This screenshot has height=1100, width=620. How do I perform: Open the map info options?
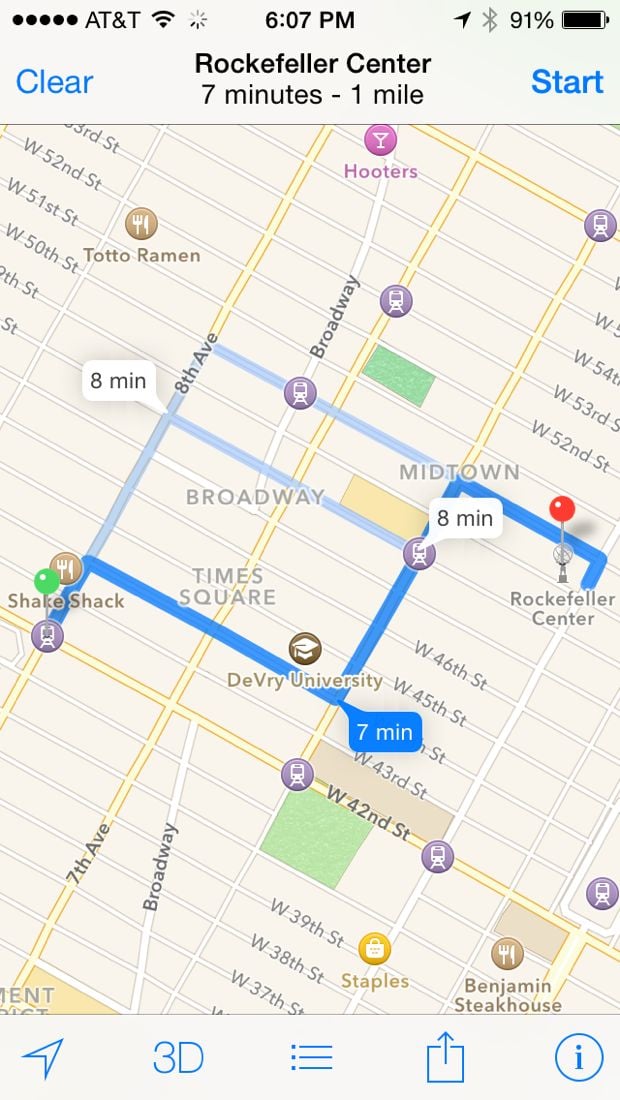point(579,1058)
